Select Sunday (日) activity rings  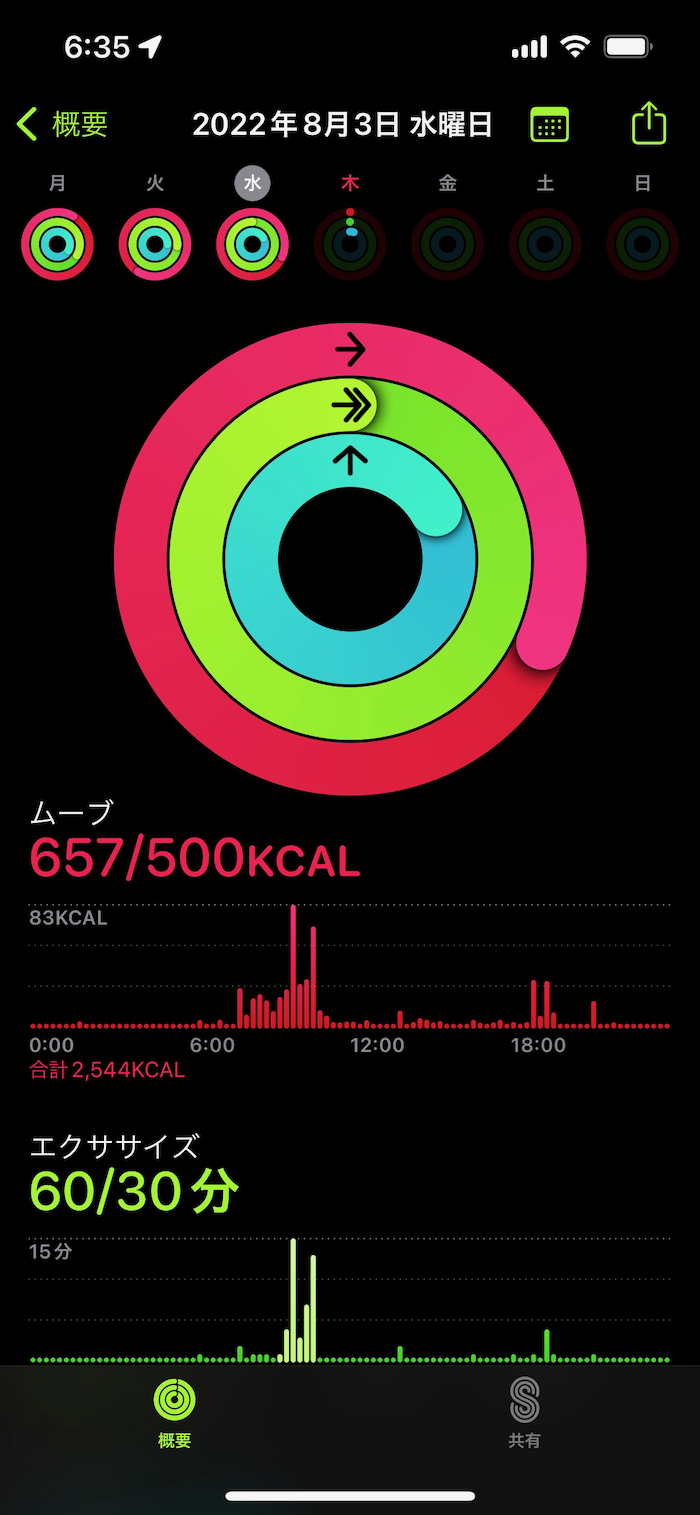click(642, 243)
